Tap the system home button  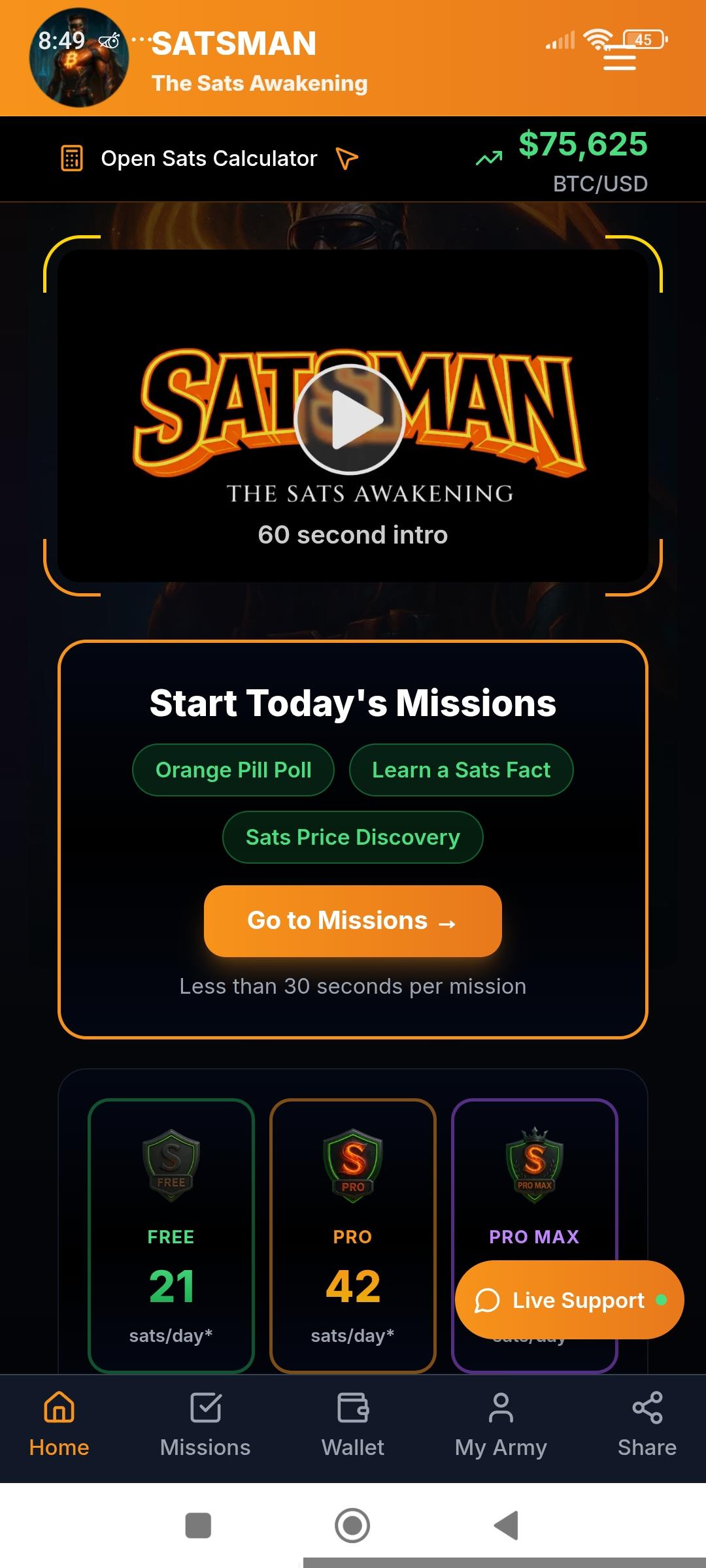point(352,1526)
